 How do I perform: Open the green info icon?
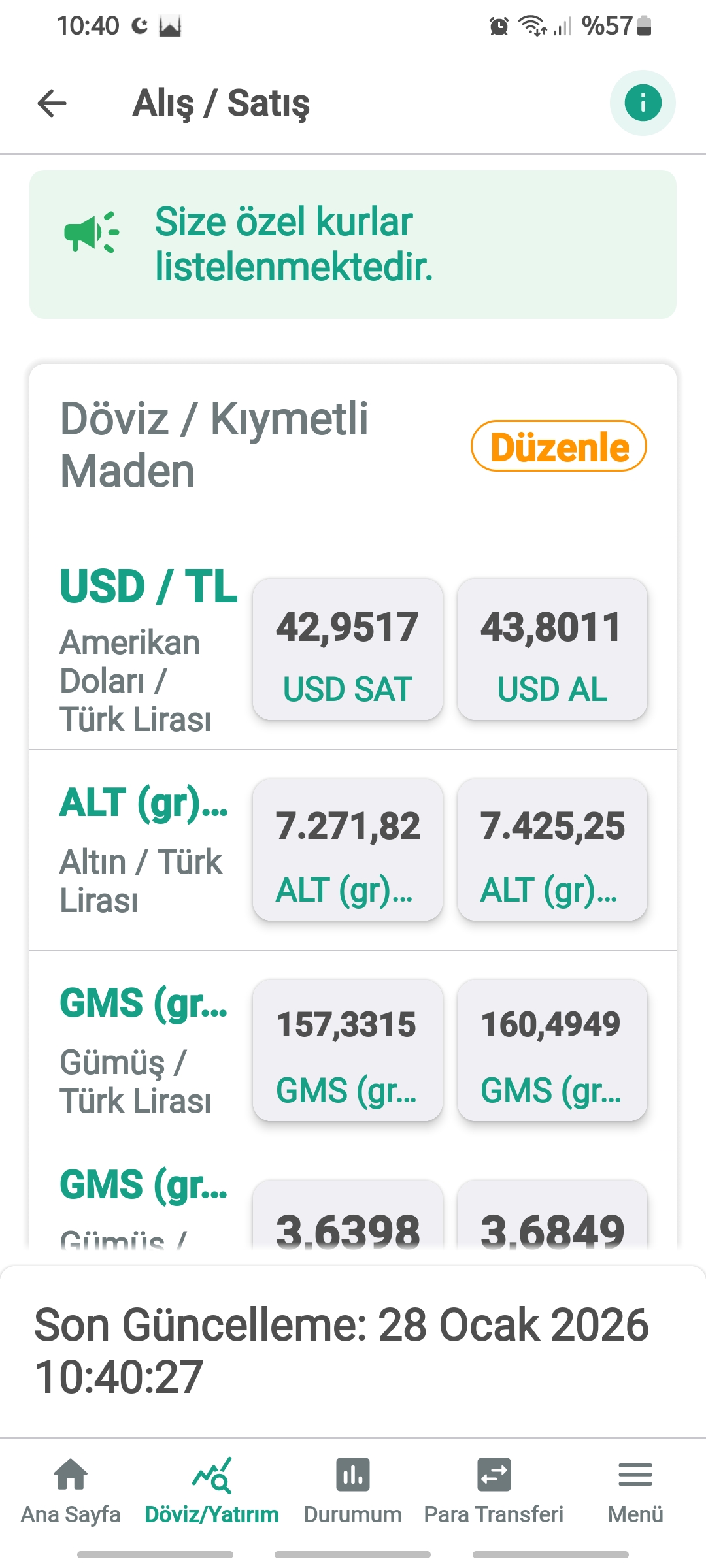pos(643,103)
